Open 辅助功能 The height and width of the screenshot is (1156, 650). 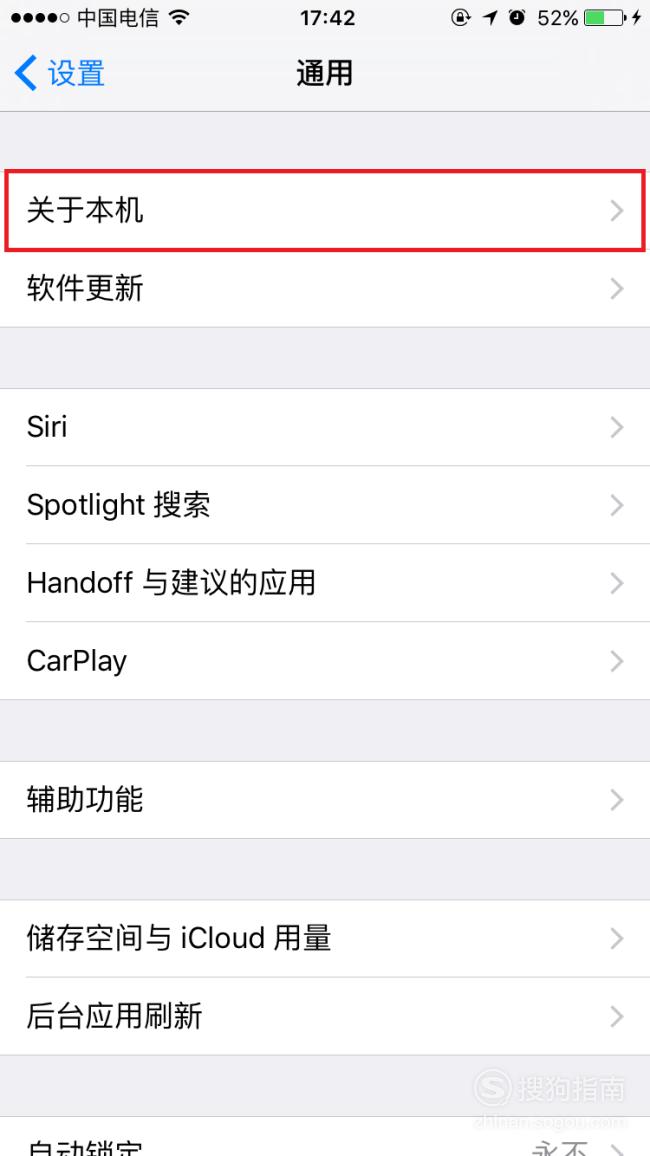point(325,800)
